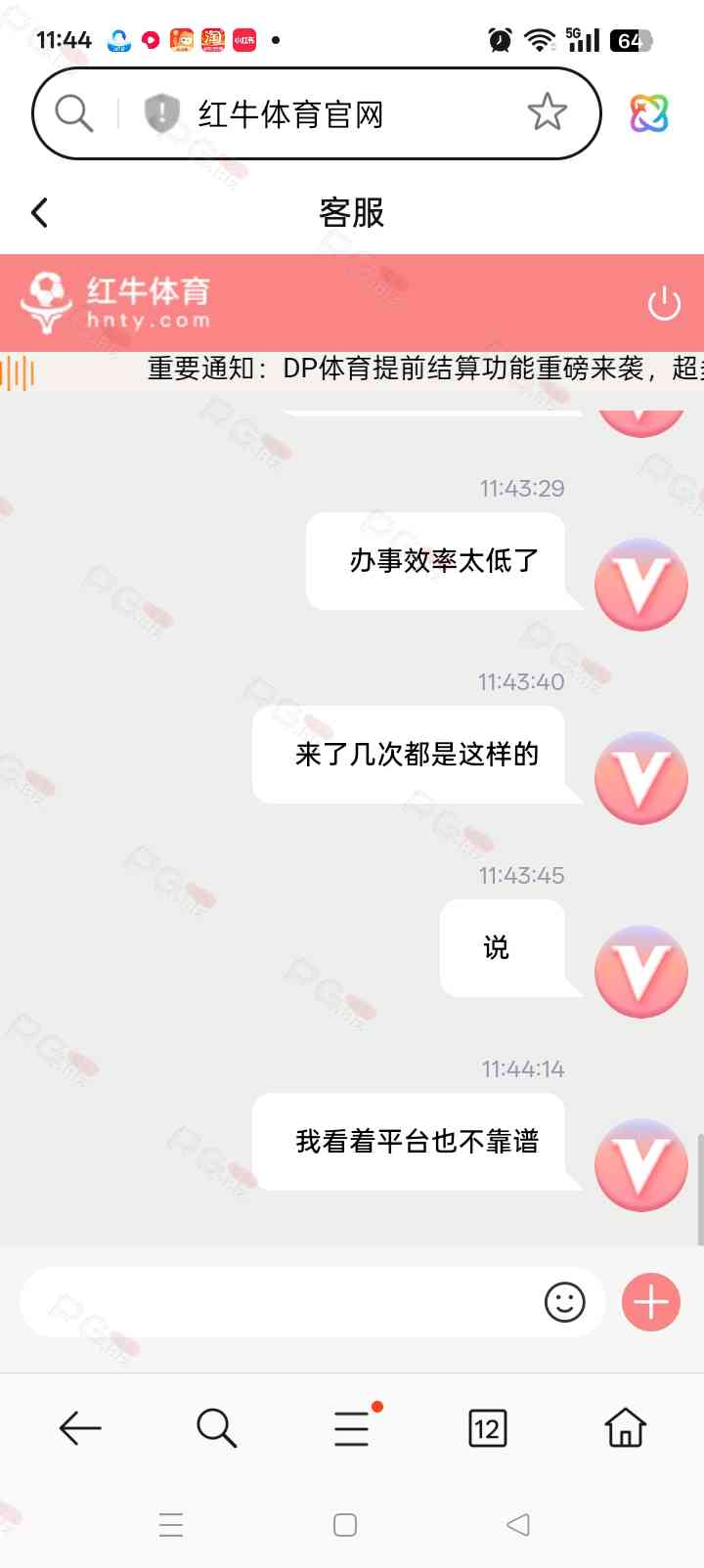
Task: Open the 重要通知 announcement banner
Action: click(x=391, y=369)
